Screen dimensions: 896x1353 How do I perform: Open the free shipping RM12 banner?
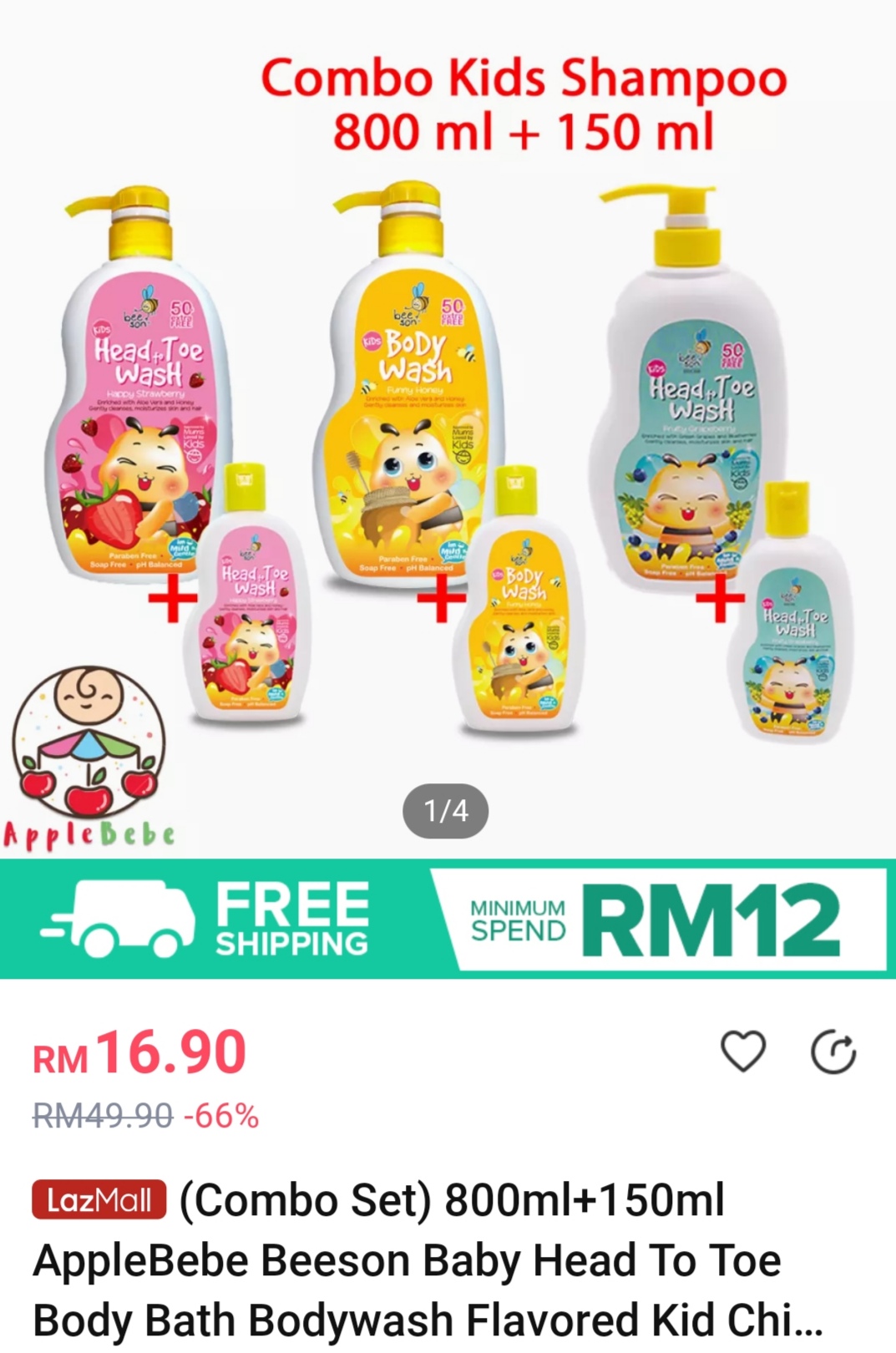coord(448,919)
